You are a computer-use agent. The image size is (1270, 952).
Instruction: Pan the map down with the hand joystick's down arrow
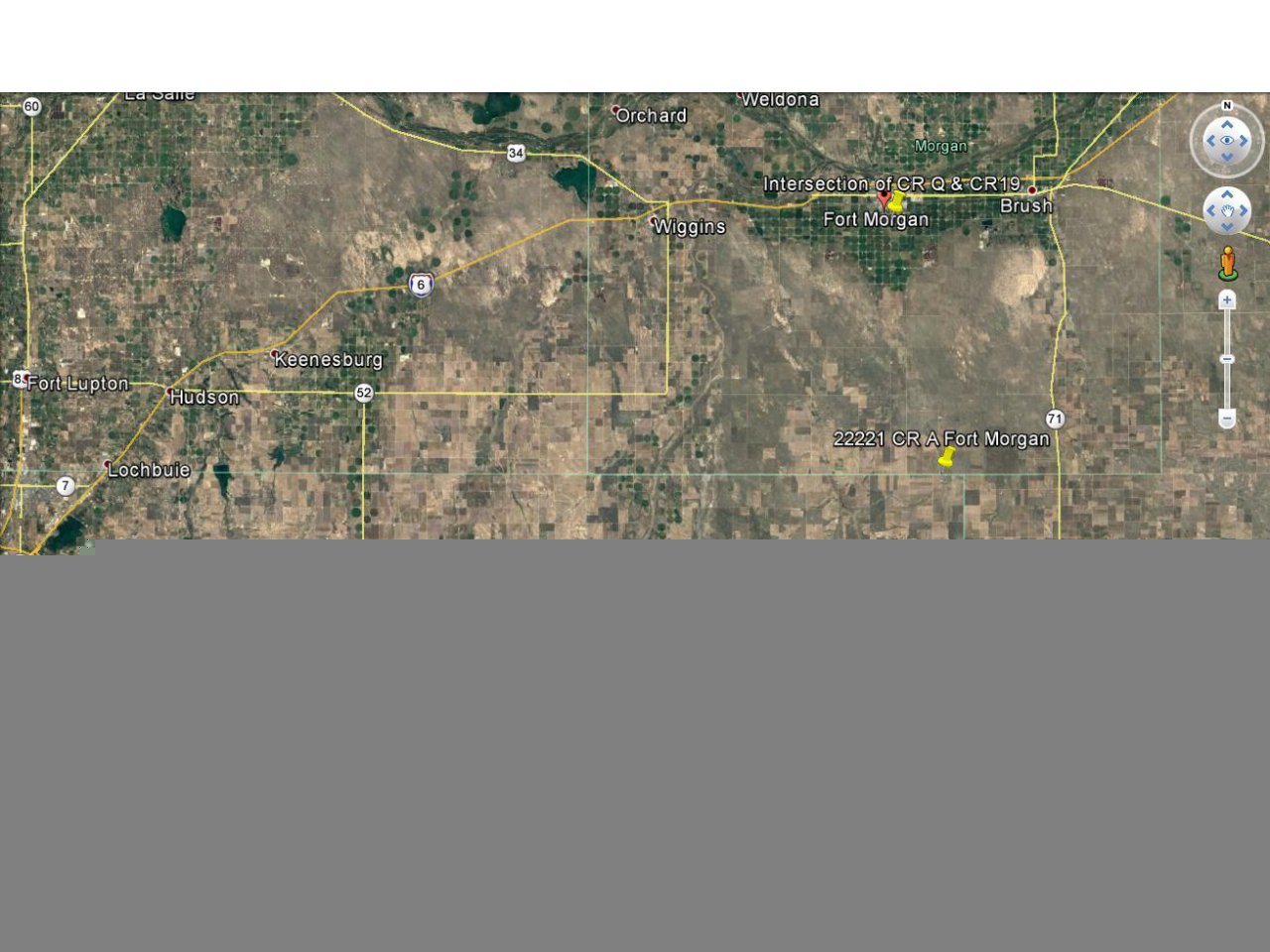click(1227, 226)
